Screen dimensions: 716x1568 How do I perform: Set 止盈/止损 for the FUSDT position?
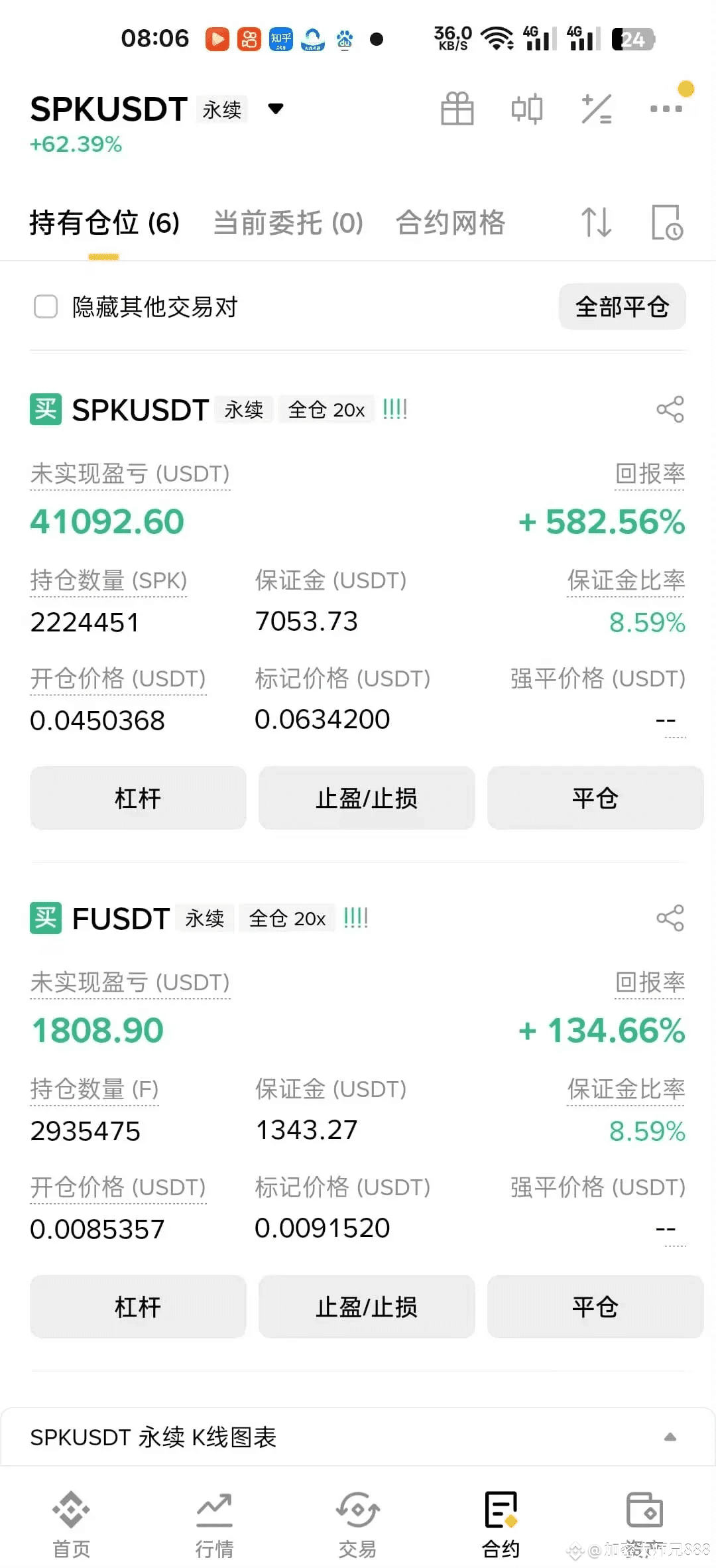367,1307
